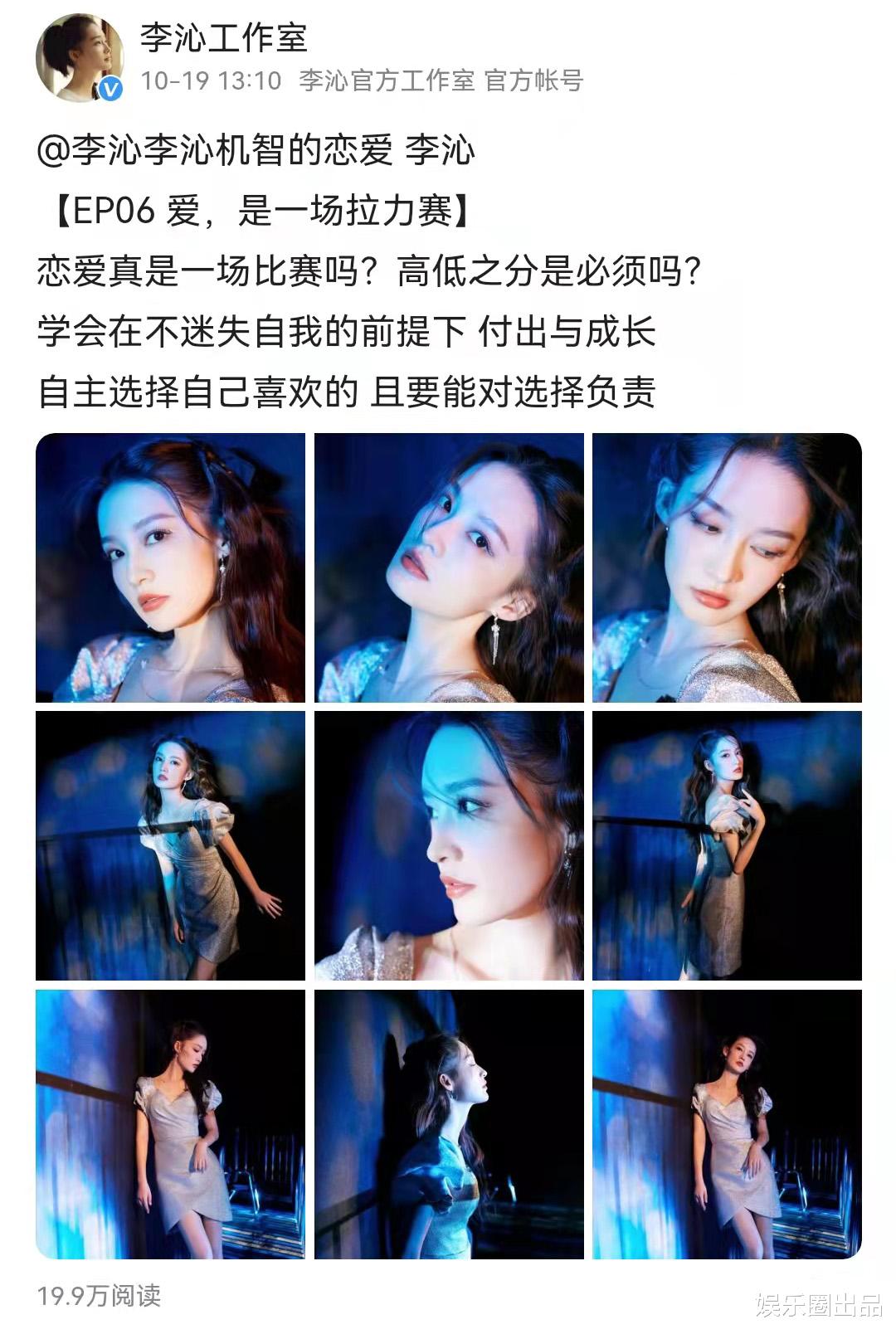The height and width of the screenshot is (1334, 896).
Task: Open the middle-left full-body pose photo
Action: (170, 846)
